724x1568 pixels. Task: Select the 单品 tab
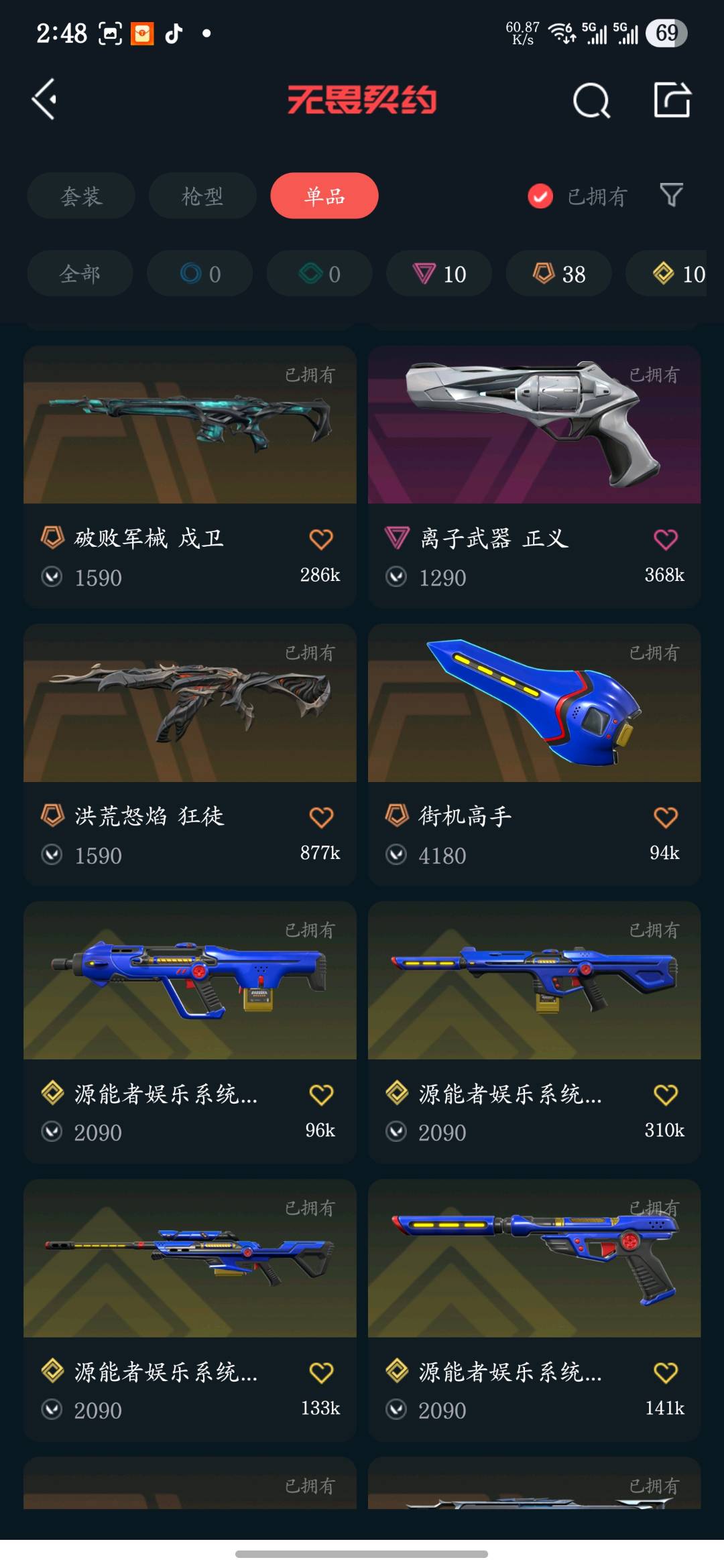coord(324,196)
